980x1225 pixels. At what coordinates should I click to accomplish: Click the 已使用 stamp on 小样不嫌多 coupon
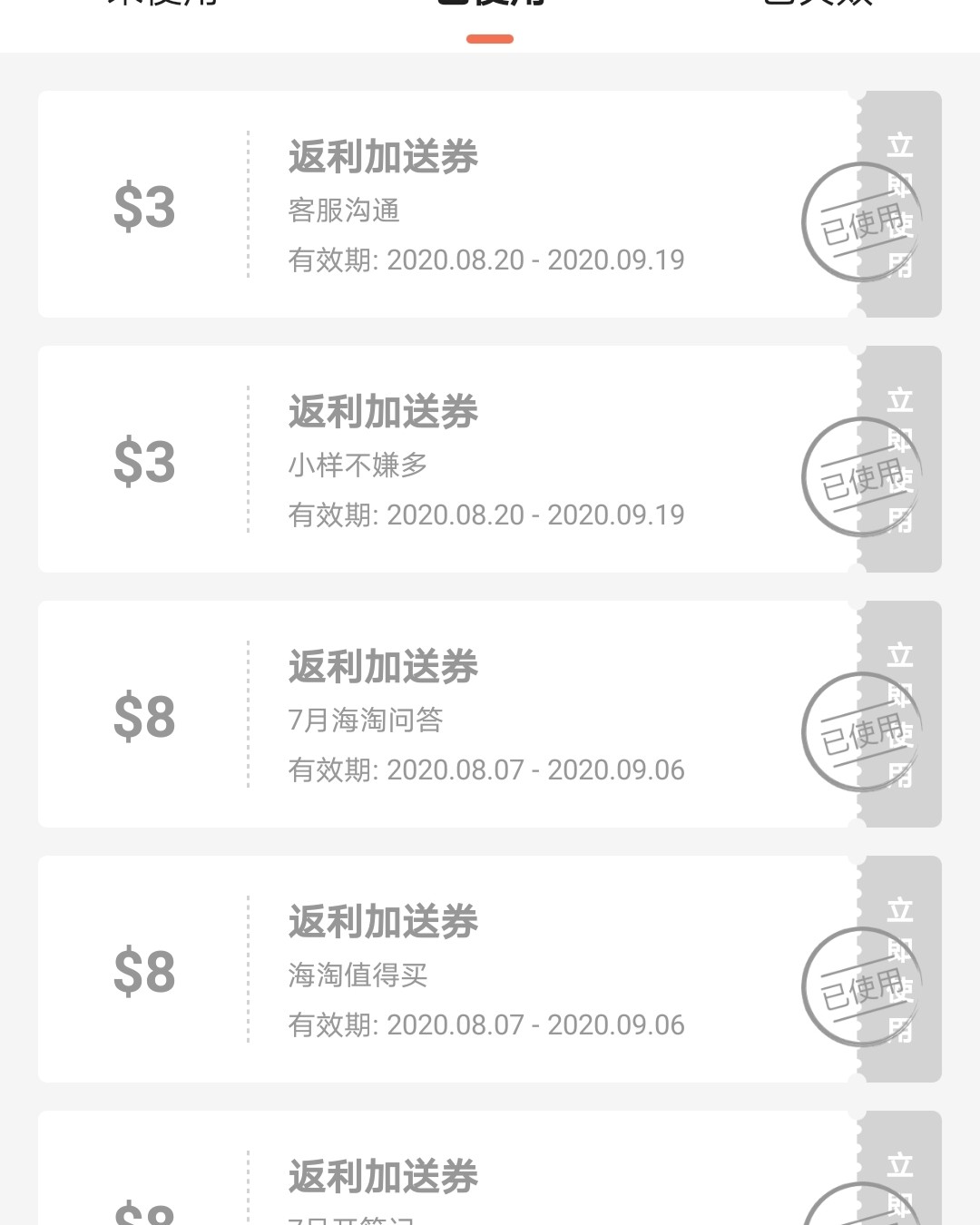point(860,476)
